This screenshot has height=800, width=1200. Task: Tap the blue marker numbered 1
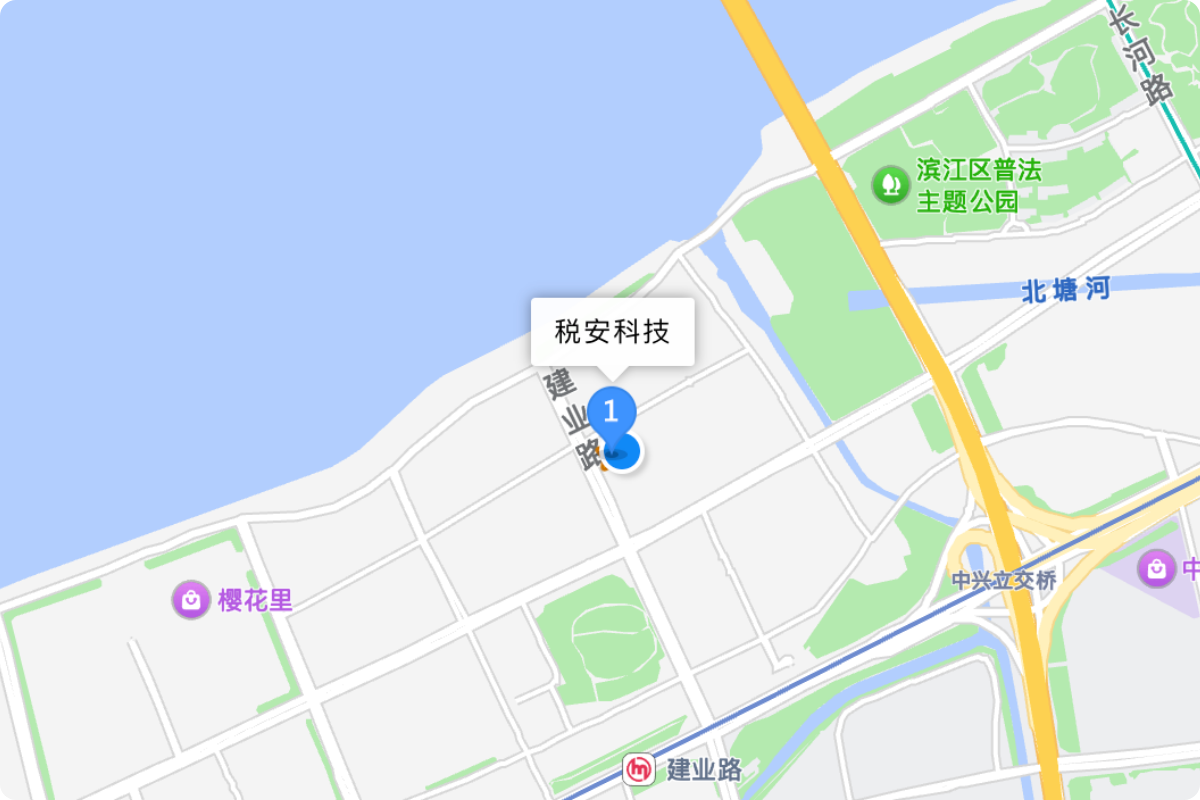611,411
